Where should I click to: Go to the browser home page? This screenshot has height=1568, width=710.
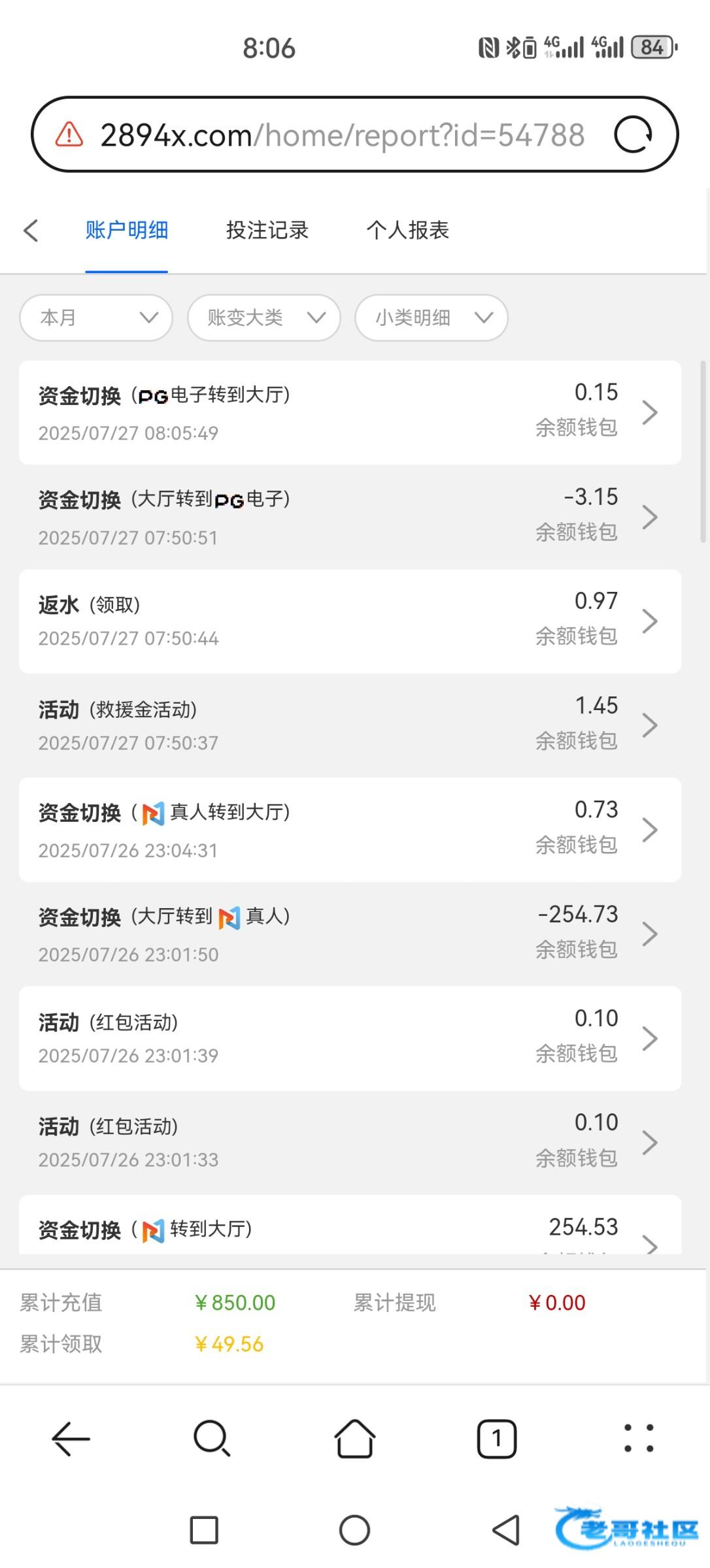pos(355,1438)
